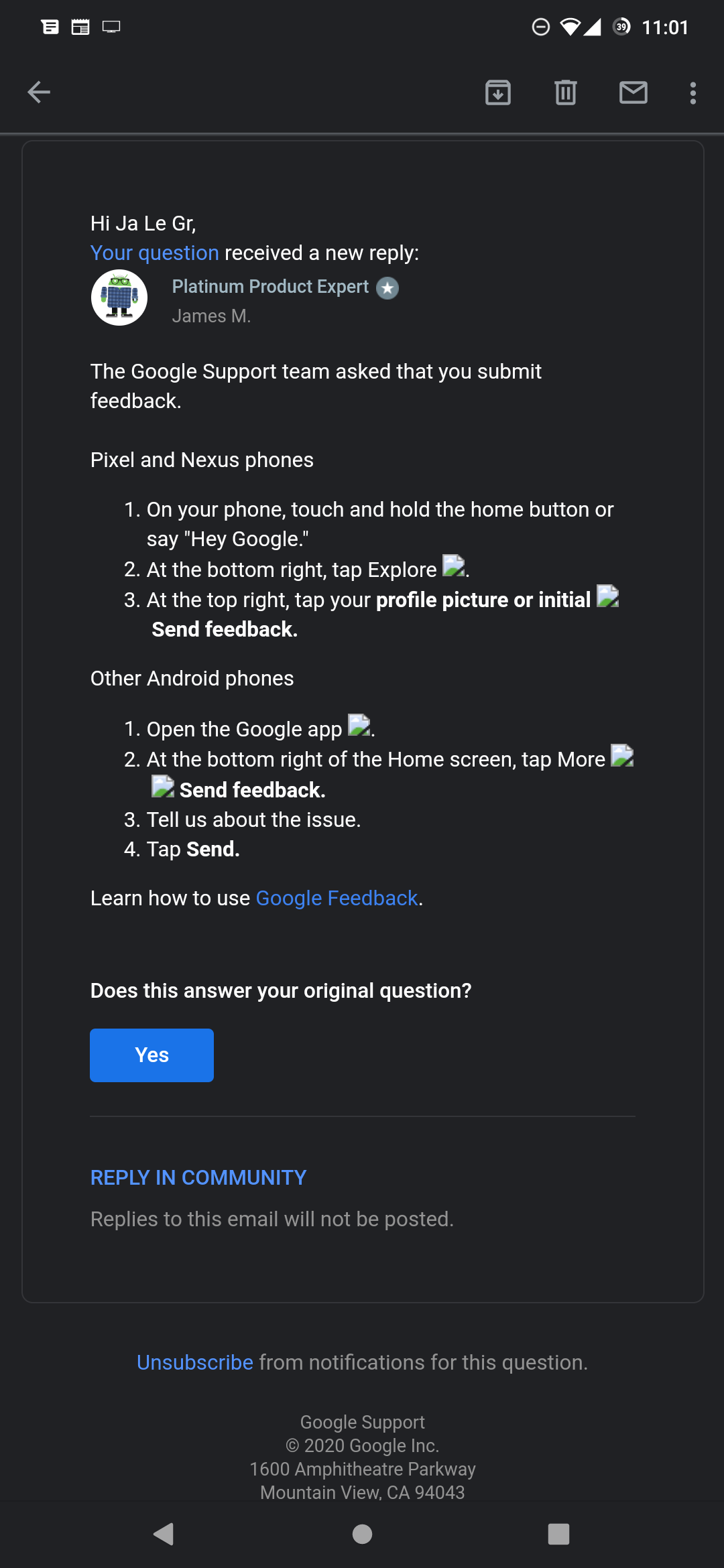Tap the system home button
This screenshot has width=724, height=1568.
click(x=362, y=1534)
